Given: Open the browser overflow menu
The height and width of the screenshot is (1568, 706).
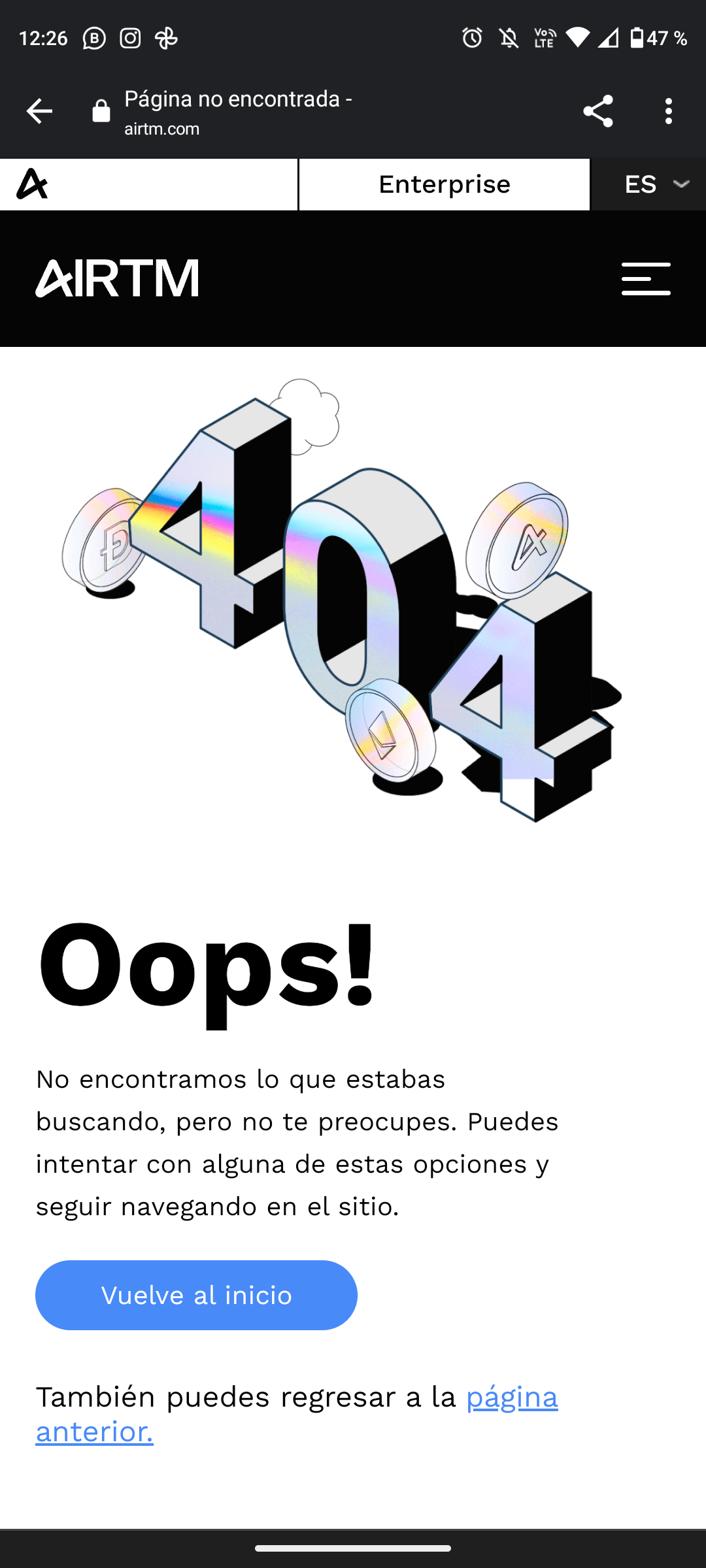Looking at the screenshot, I should 668,111.
